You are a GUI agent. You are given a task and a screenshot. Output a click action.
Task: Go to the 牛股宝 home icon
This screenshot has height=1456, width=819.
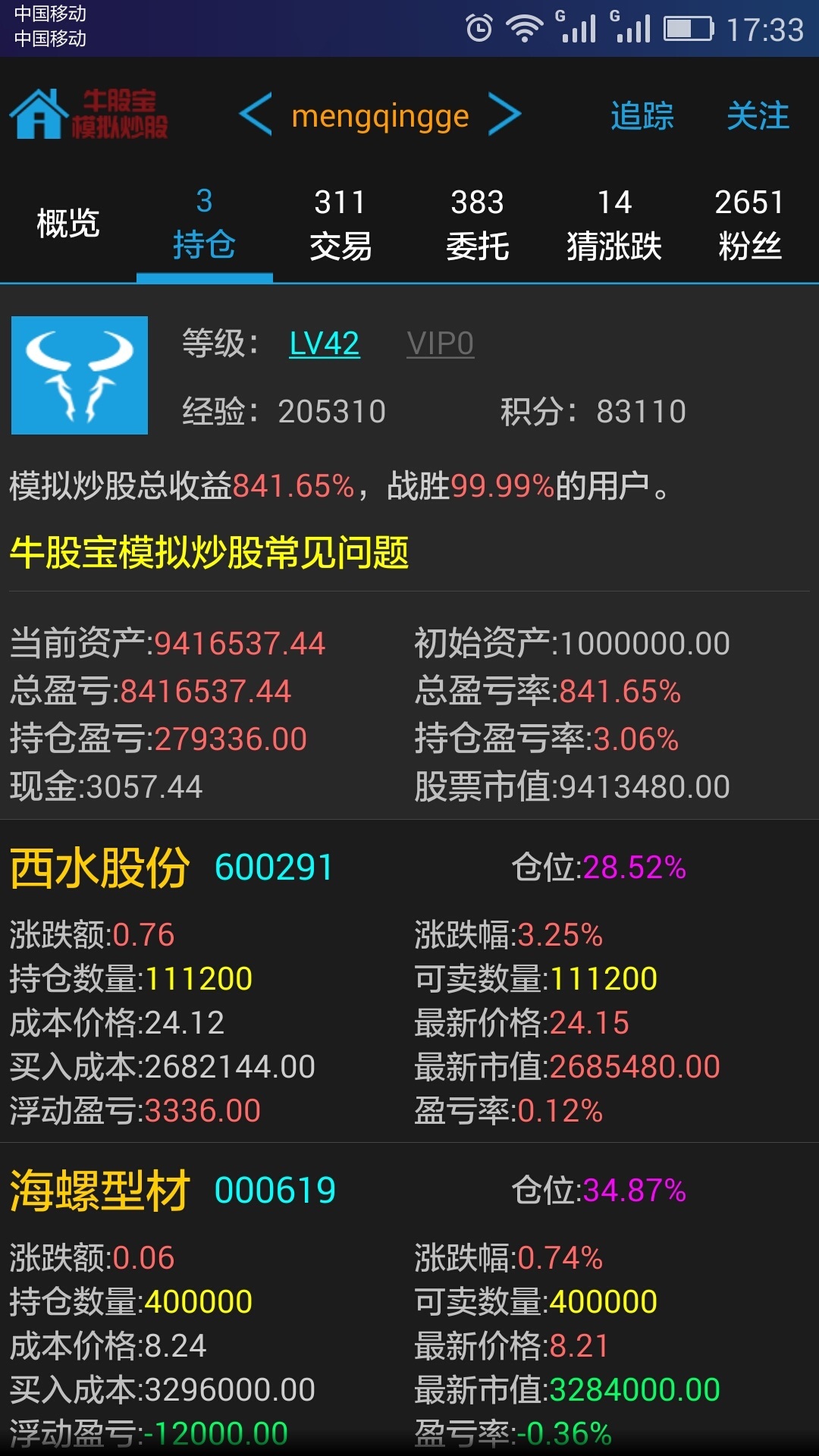pyautogui.click(x=39, y=115)
